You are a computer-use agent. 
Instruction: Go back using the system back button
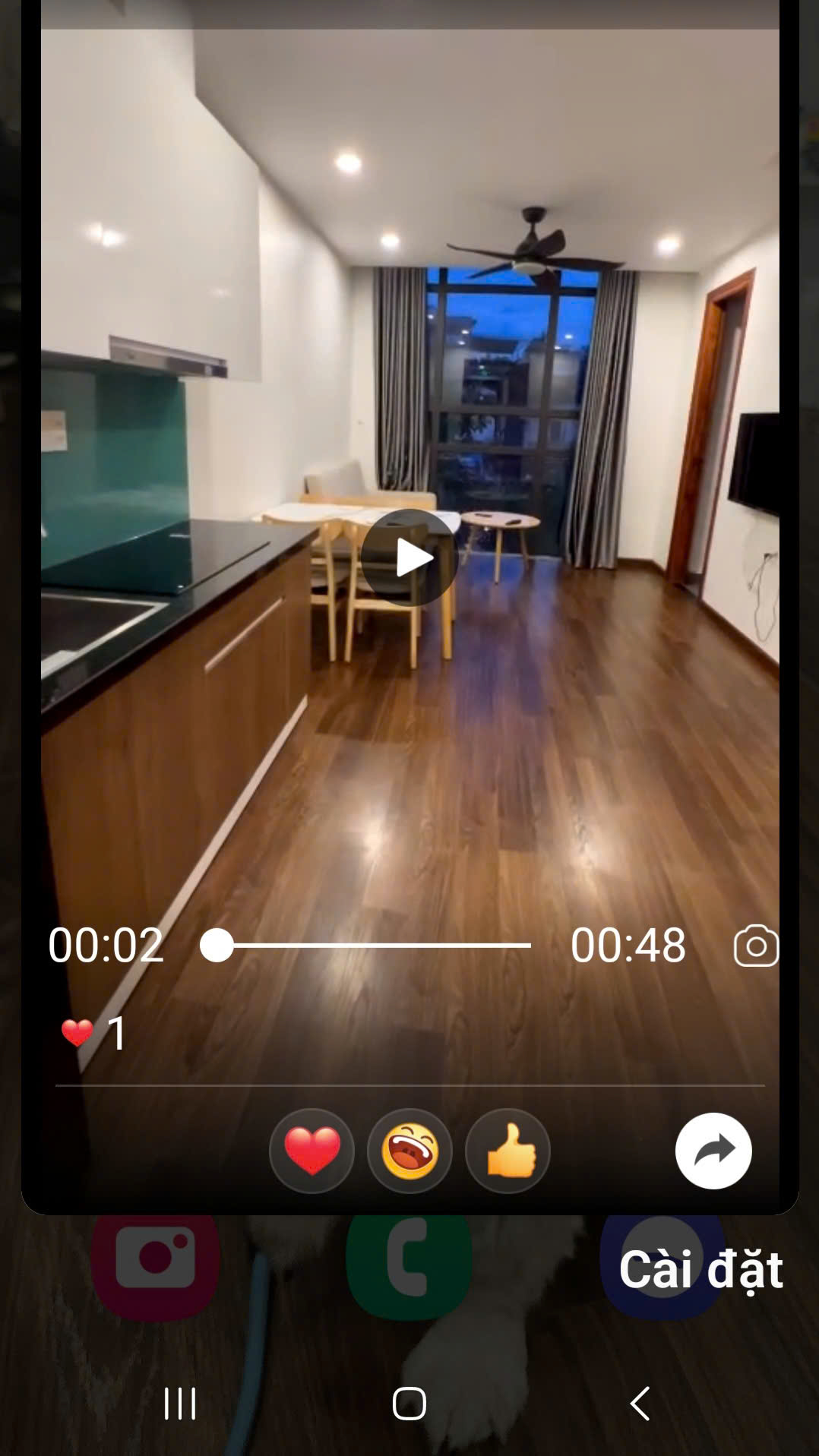tap(640, 1403)
